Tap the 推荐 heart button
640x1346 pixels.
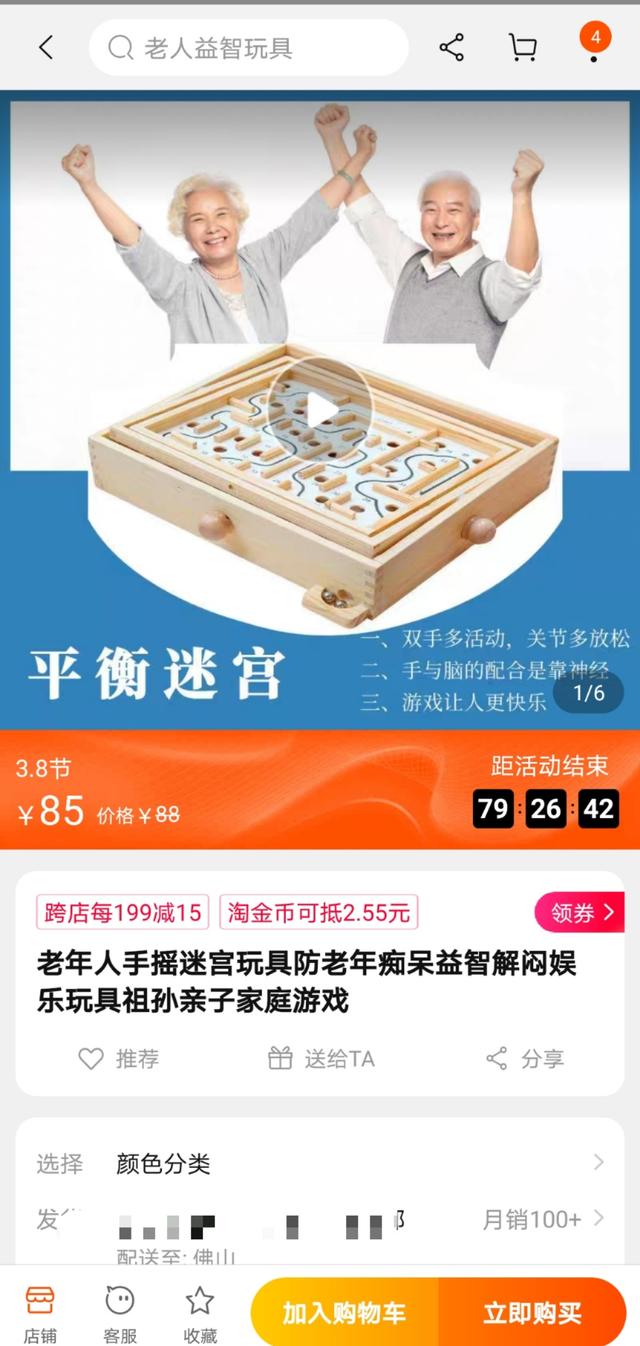pyautogui.click(x=119, y=1059)
